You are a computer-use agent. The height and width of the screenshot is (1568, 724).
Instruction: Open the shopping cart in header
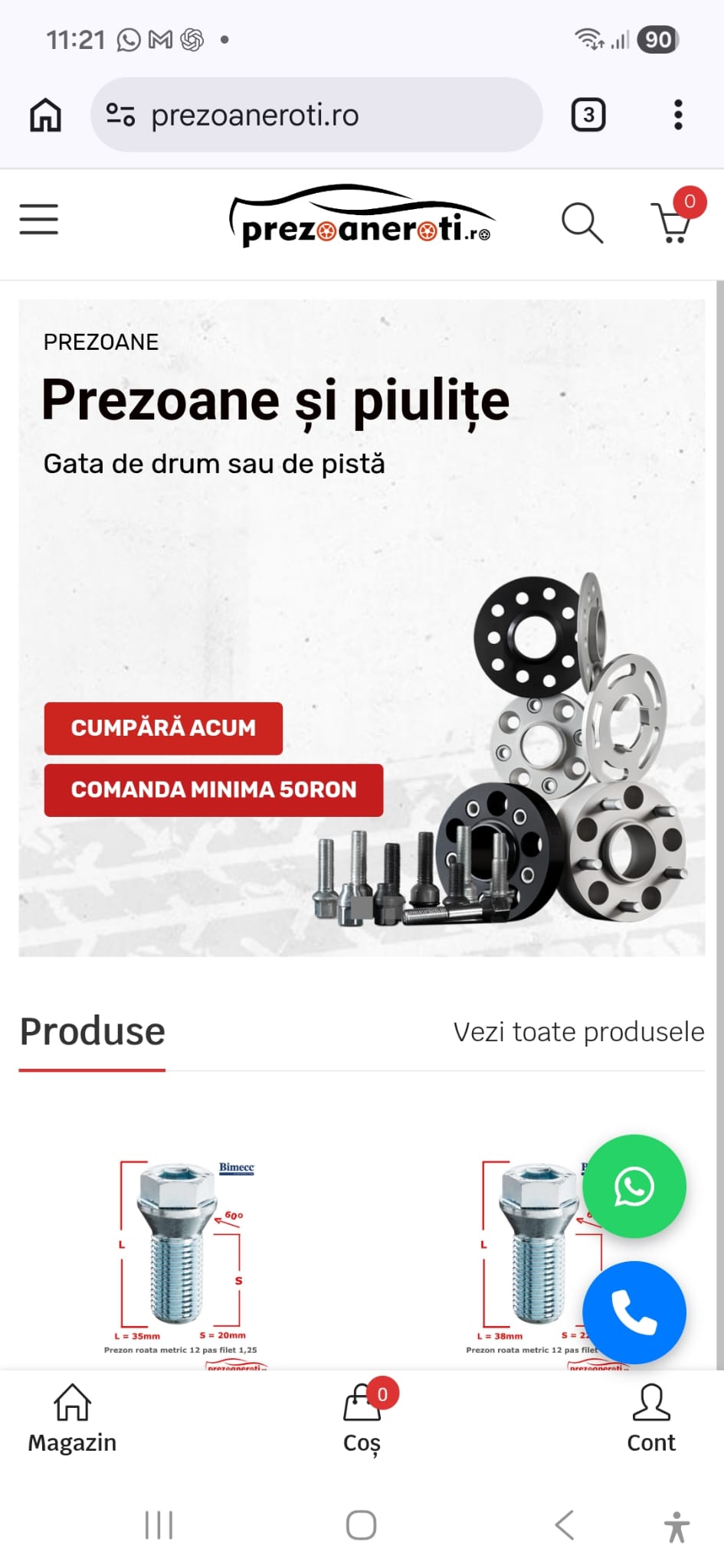click(674, 222)
